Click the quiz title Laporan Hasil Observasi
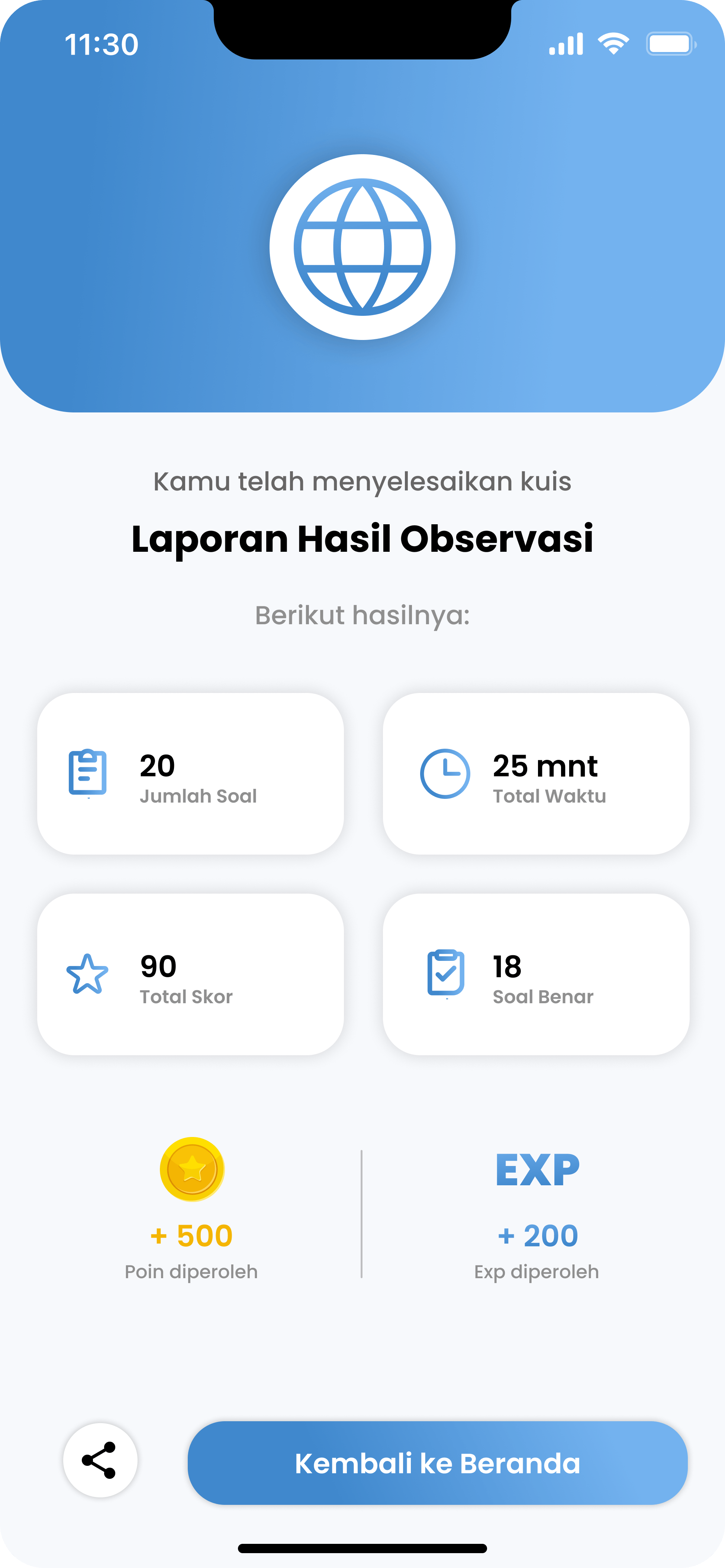725x1568 pixels. 362,538
